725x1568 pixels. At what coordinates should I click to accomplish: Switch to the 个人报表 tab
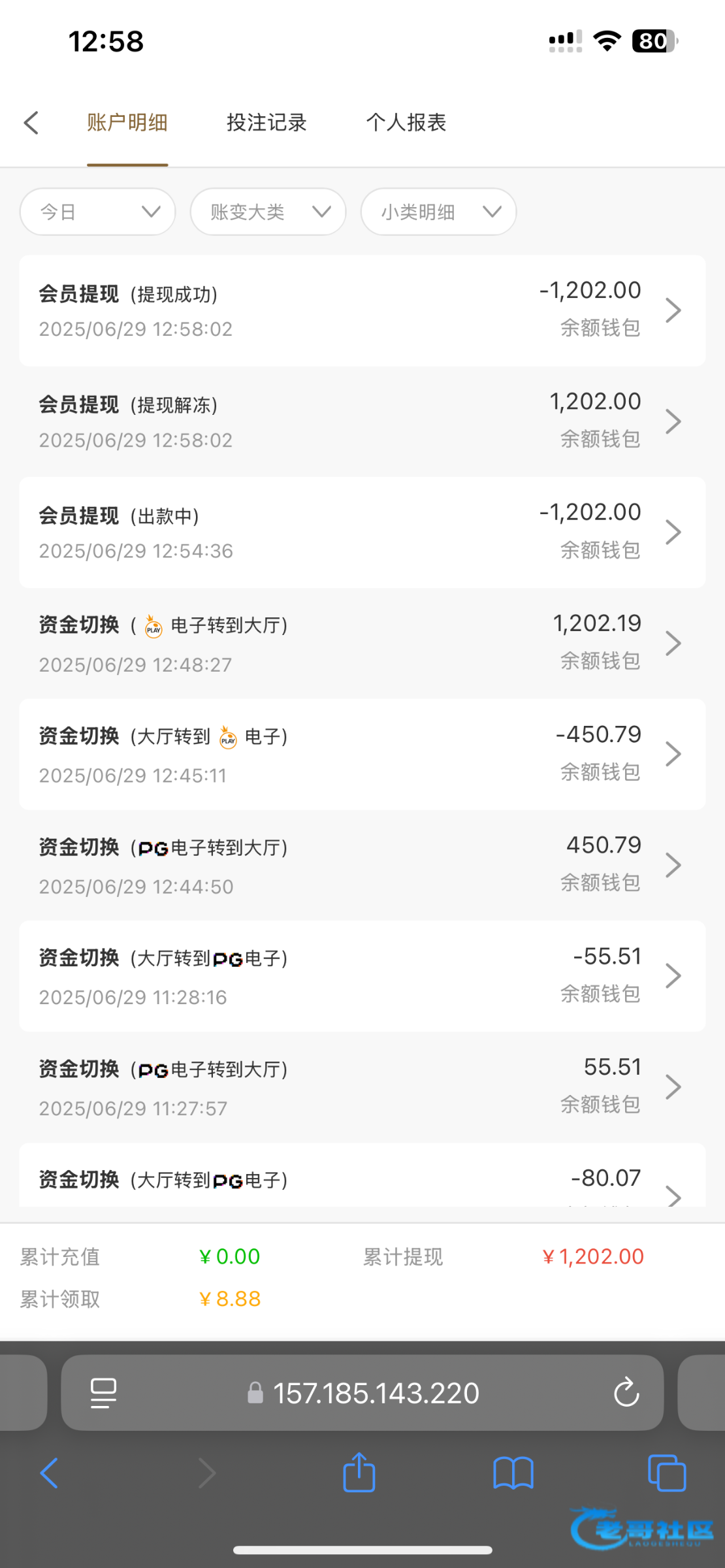[x=406, y=123]
